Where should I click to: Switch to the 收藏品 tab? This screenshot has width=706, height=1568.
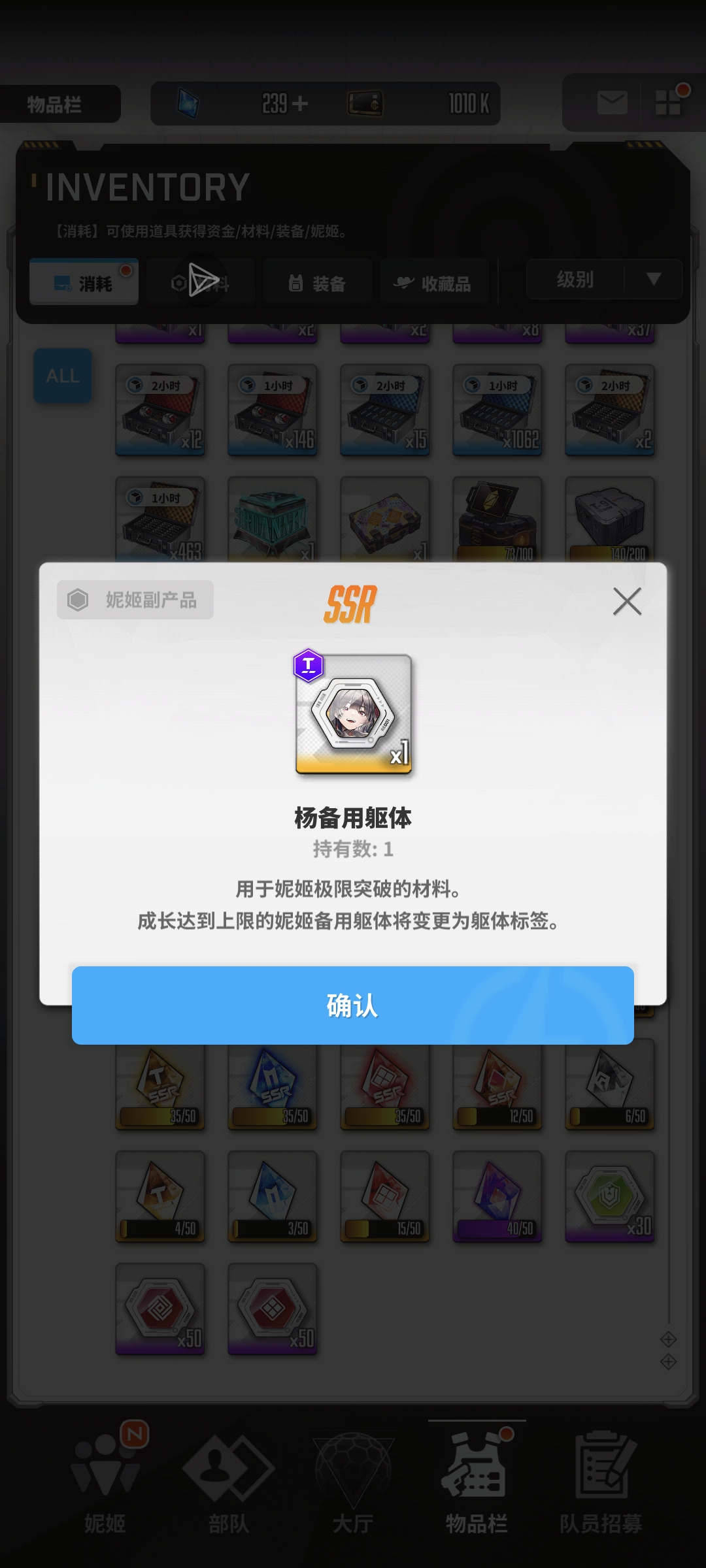[x=434, y=281]
